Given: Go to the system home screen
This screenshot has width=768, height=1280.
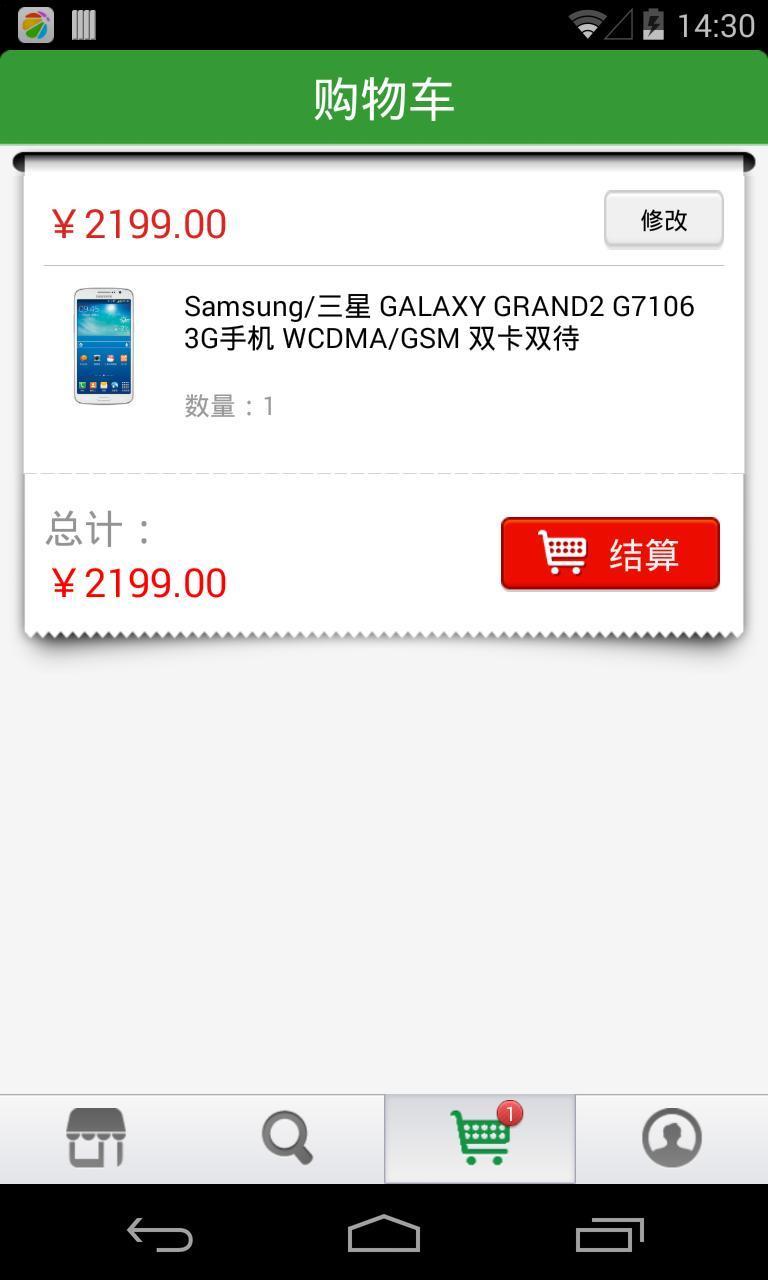Looking at the screenshot, I should [384, 1235].
